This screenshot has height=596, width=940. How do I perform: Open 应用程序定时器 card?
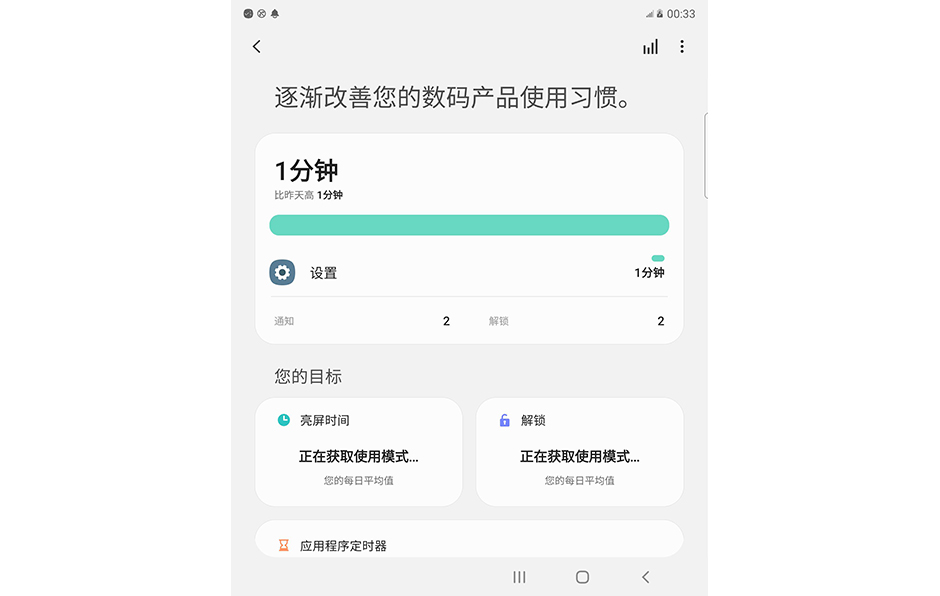tap(468, 542)
